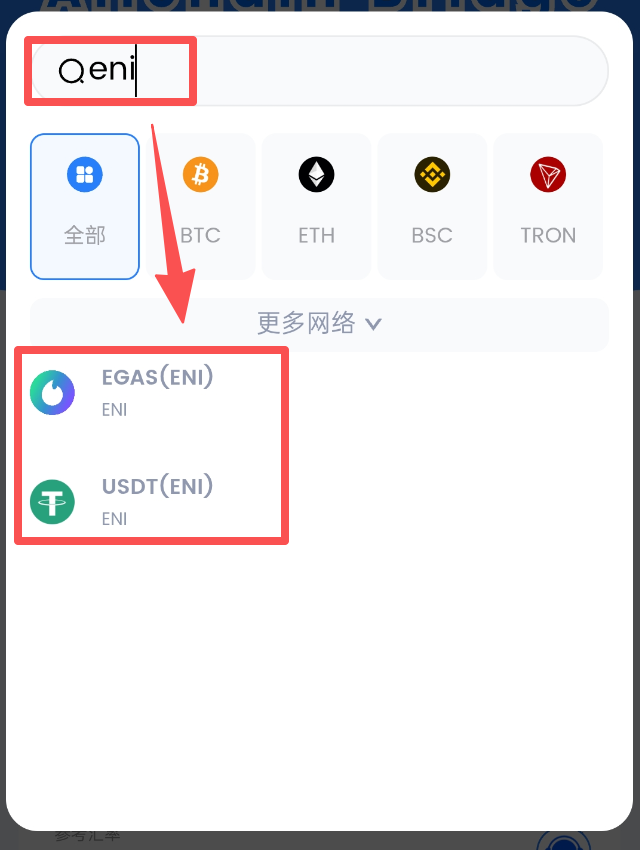Choose the BSC network filter
640x850 pixels.
432,206
